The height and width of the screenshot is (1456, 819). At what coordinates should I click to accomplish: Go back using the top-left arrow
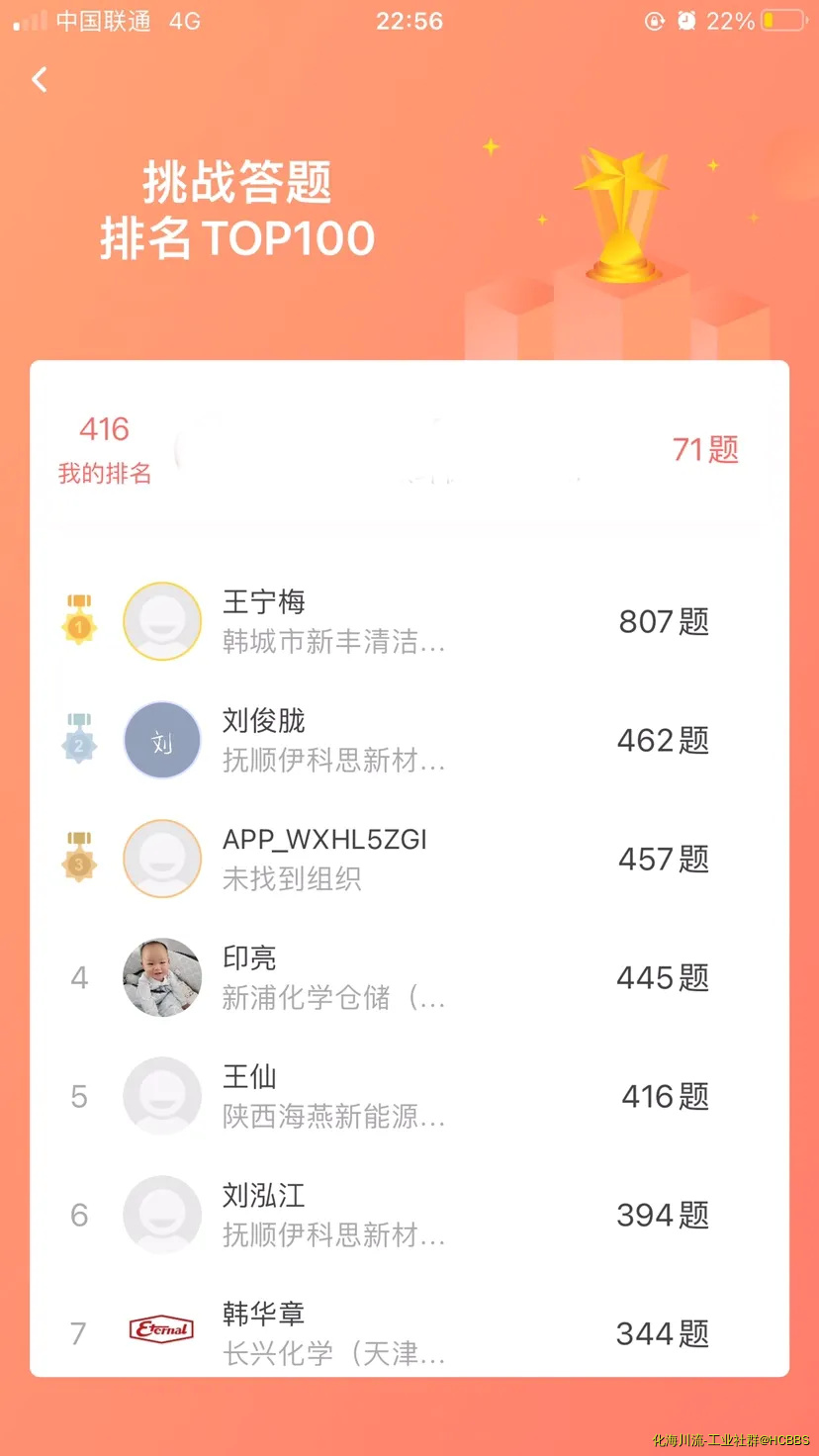coord(40,79)
